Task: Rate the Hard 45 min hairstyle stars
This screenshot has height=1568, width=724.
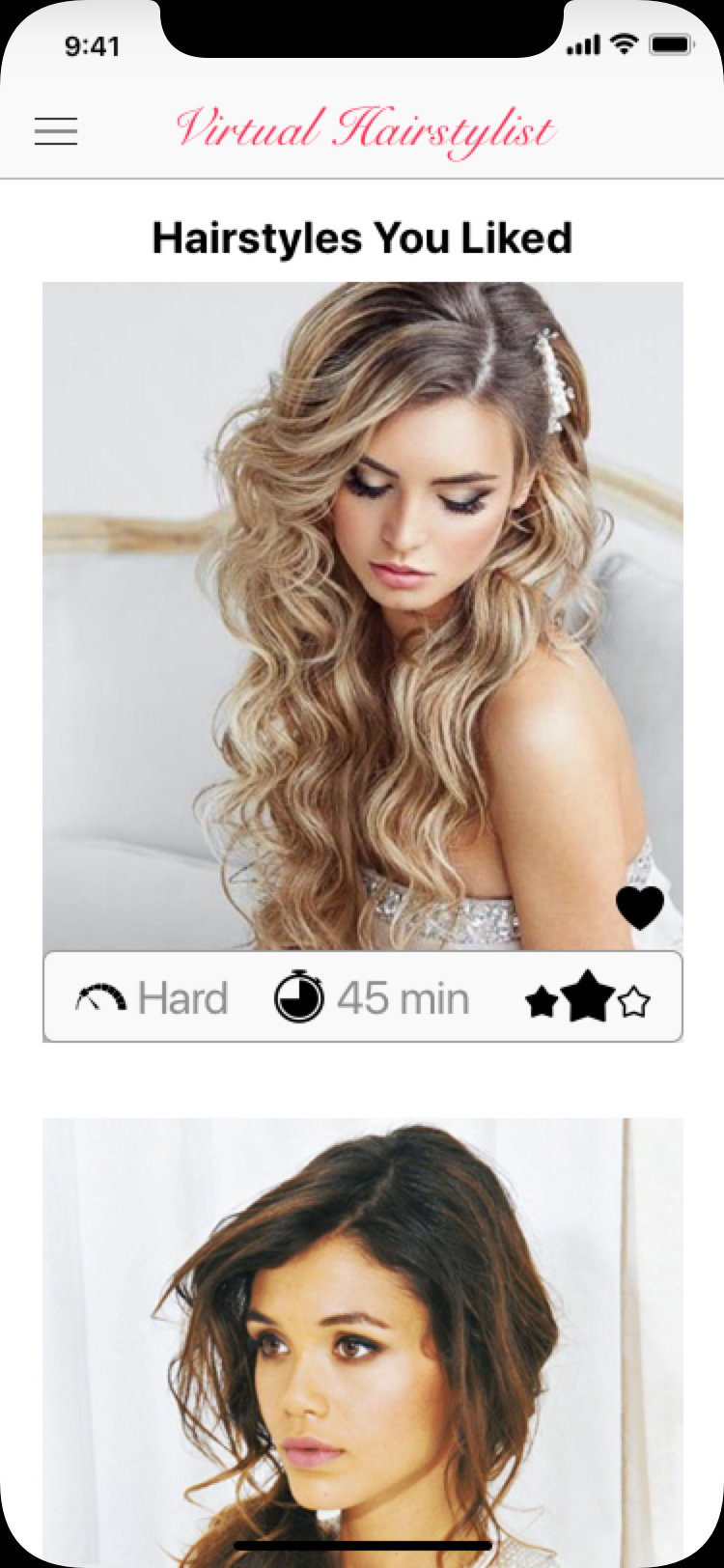Action: [x=588, y=998]
